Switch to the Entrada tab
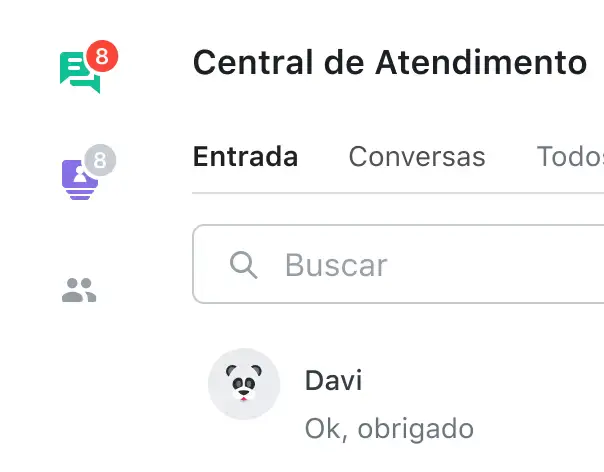The image size is (604, 472). click(245, 157)
